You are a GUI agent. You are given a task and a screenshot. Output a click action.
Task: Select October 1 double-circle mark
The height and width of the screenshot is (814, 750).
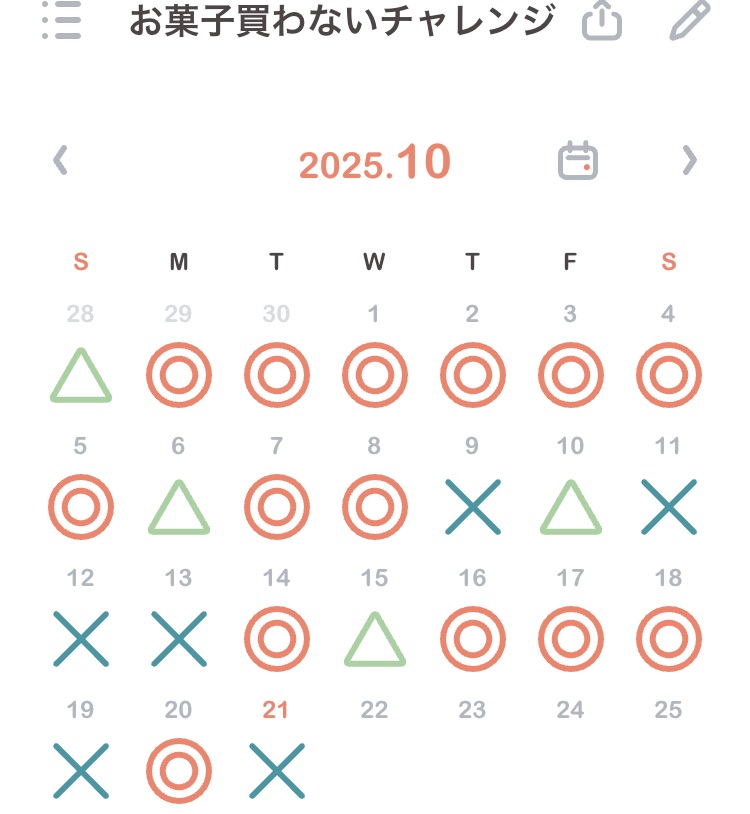(x=374, y=376)
